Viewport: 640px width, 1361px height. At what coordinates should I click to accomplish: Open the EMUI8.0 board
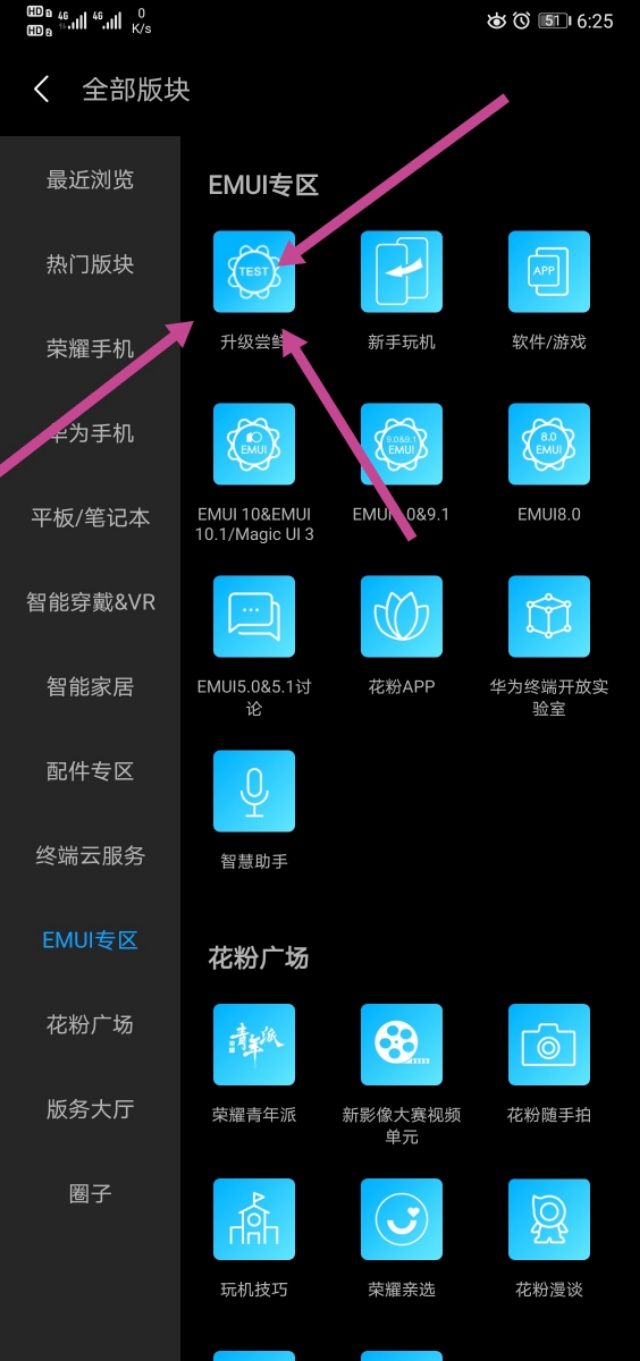click(548, 444)
